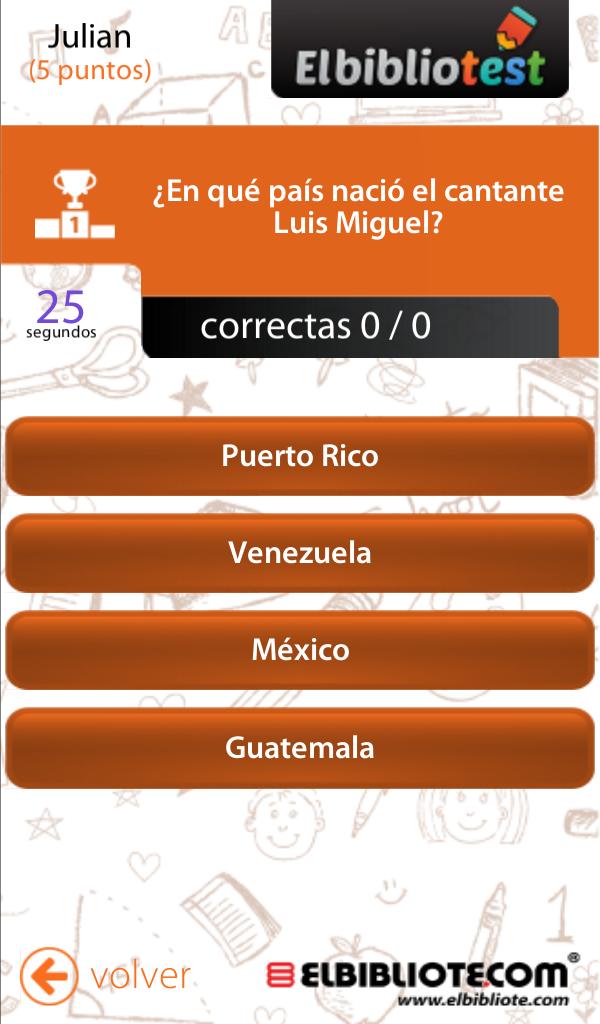The height and width of the screenshot is (1024, 600).
Task: Go back with the volver arrow
Action: 48,976
